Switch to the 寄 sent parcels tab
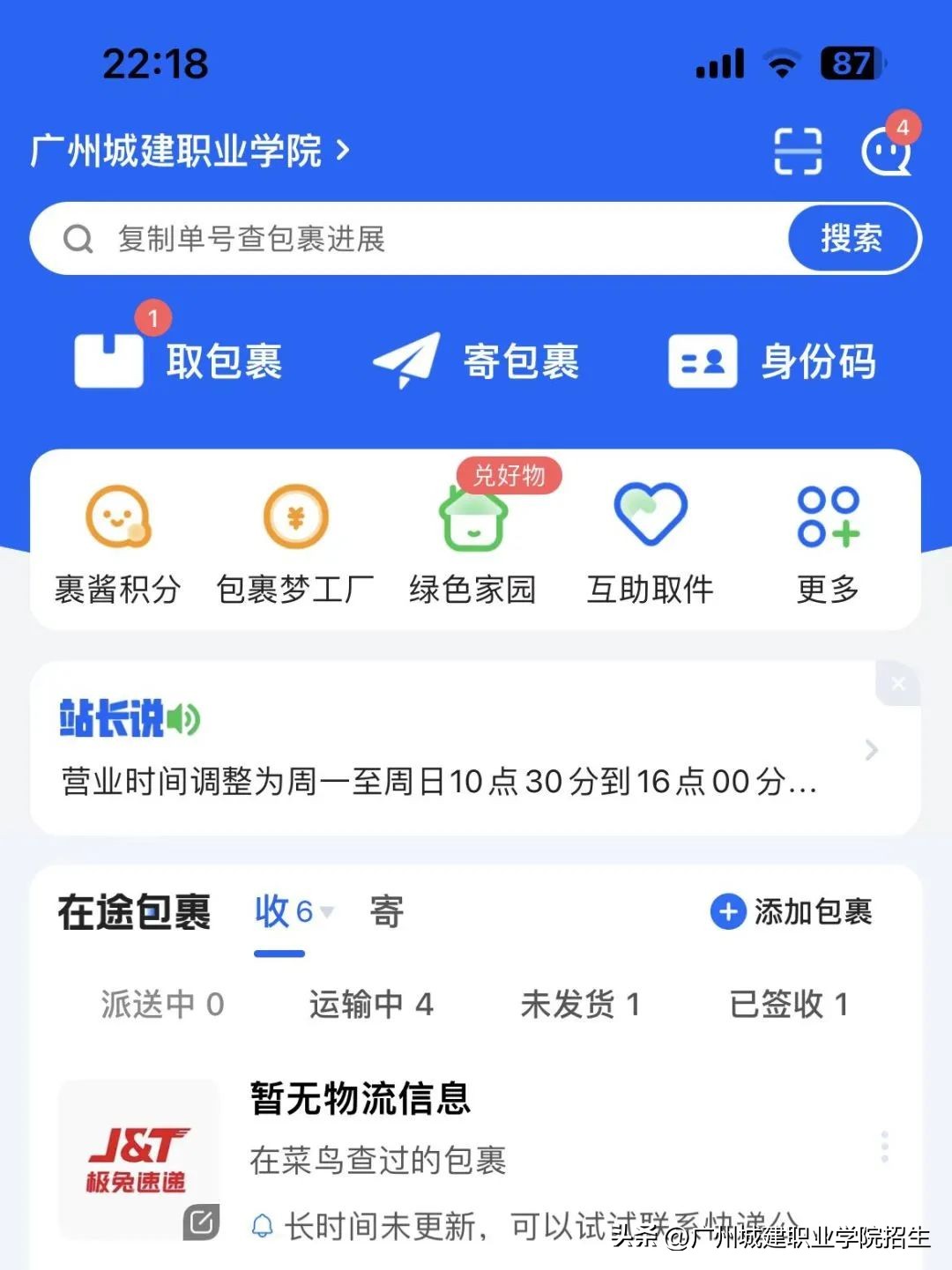Image resolution: width=952 pixels, height=1270 pixels. [x=386, y=912]
